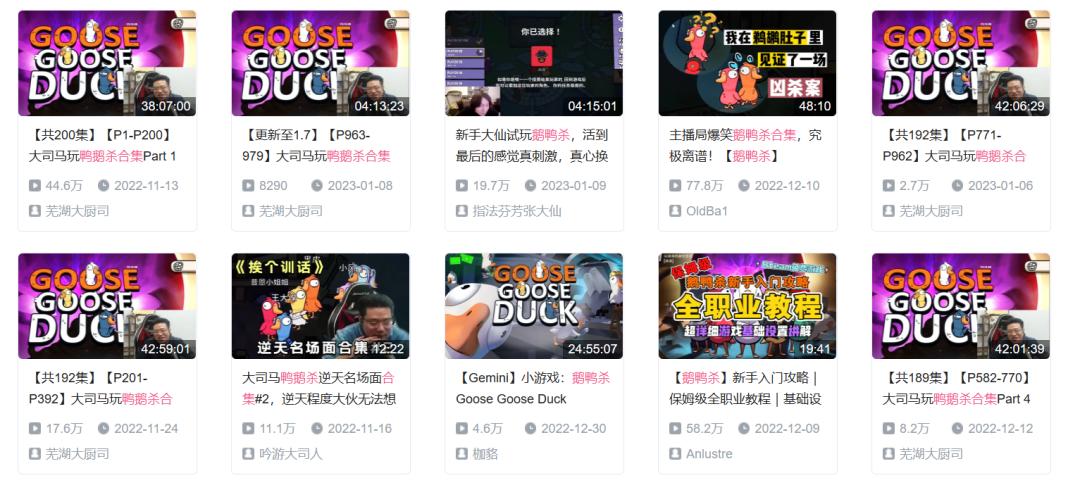Open 芜湖大厨司 under the P1-P200 video
The width and height of the screenshot is (1080, 485).
[x=77, y=211]
